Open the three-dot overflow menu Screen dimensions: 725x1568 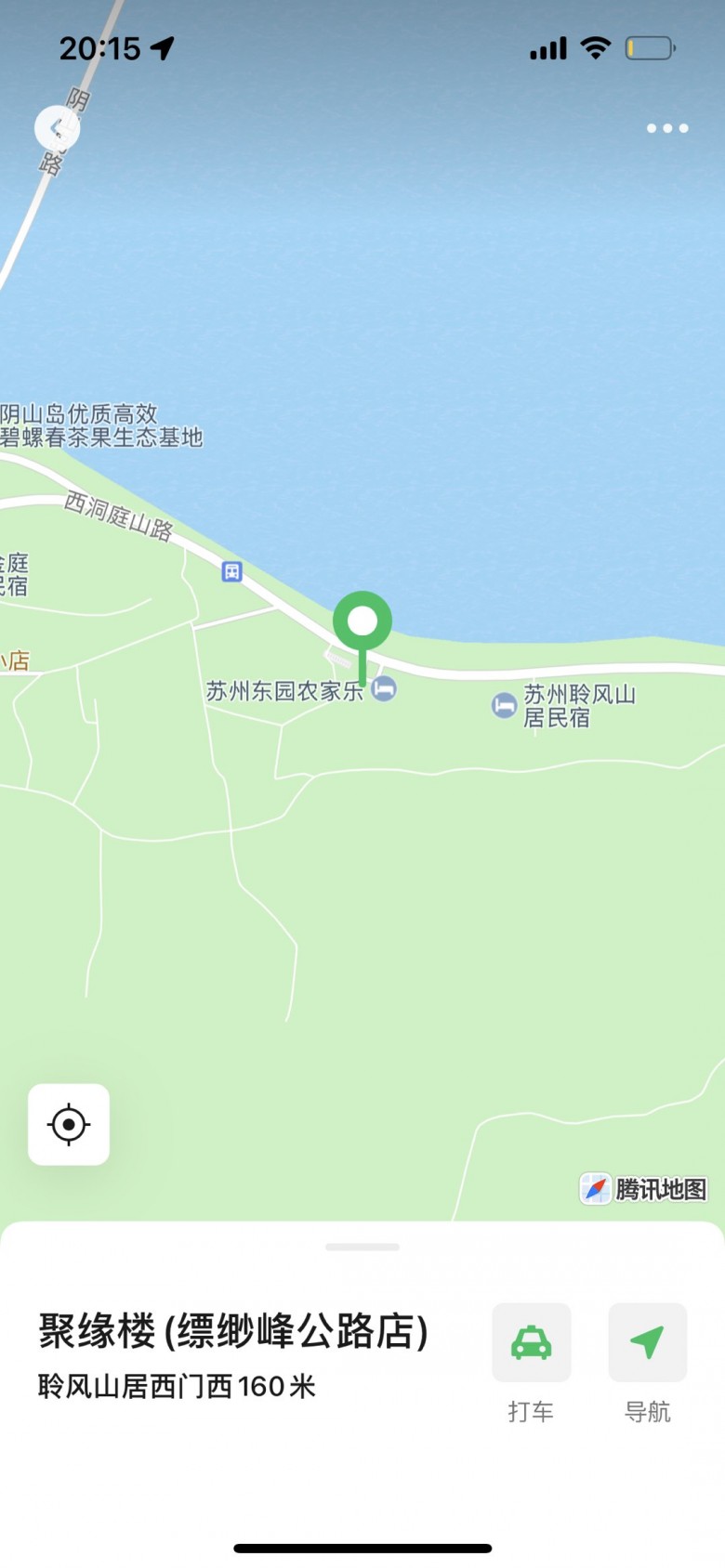tap(667, 128)
